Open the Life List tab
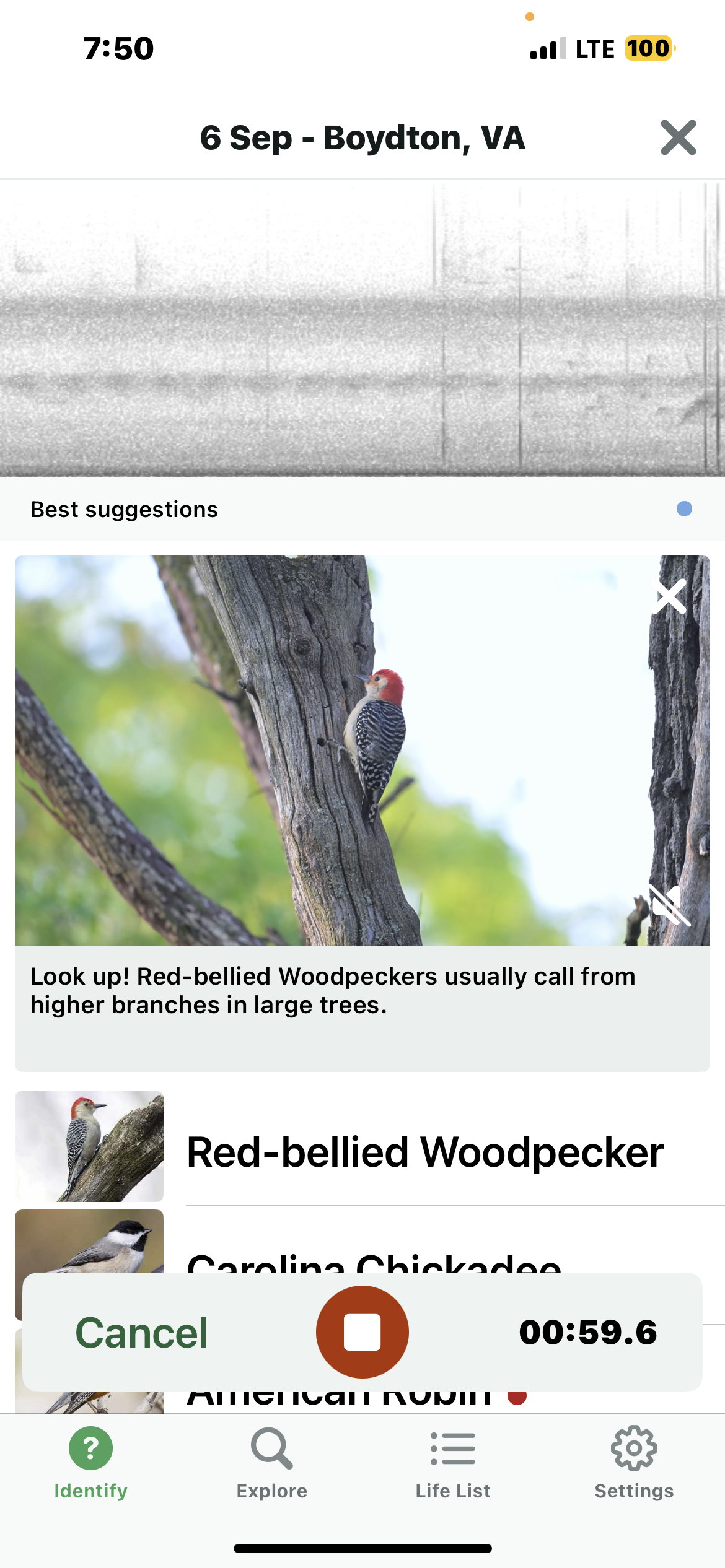 pos(453,1462)
